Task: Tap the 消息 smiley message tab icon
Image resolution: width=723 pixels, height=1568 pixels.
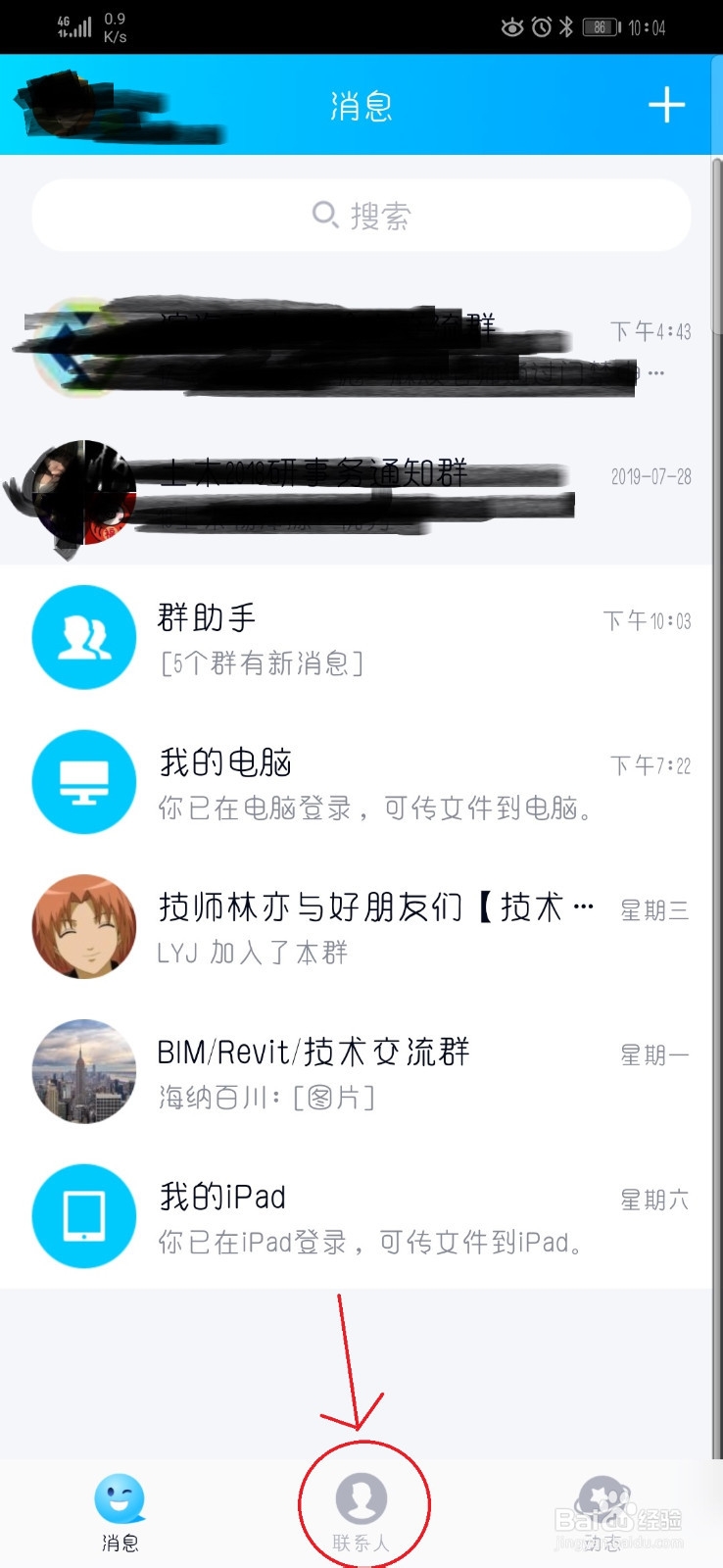Action: (x=120, y=1497)
